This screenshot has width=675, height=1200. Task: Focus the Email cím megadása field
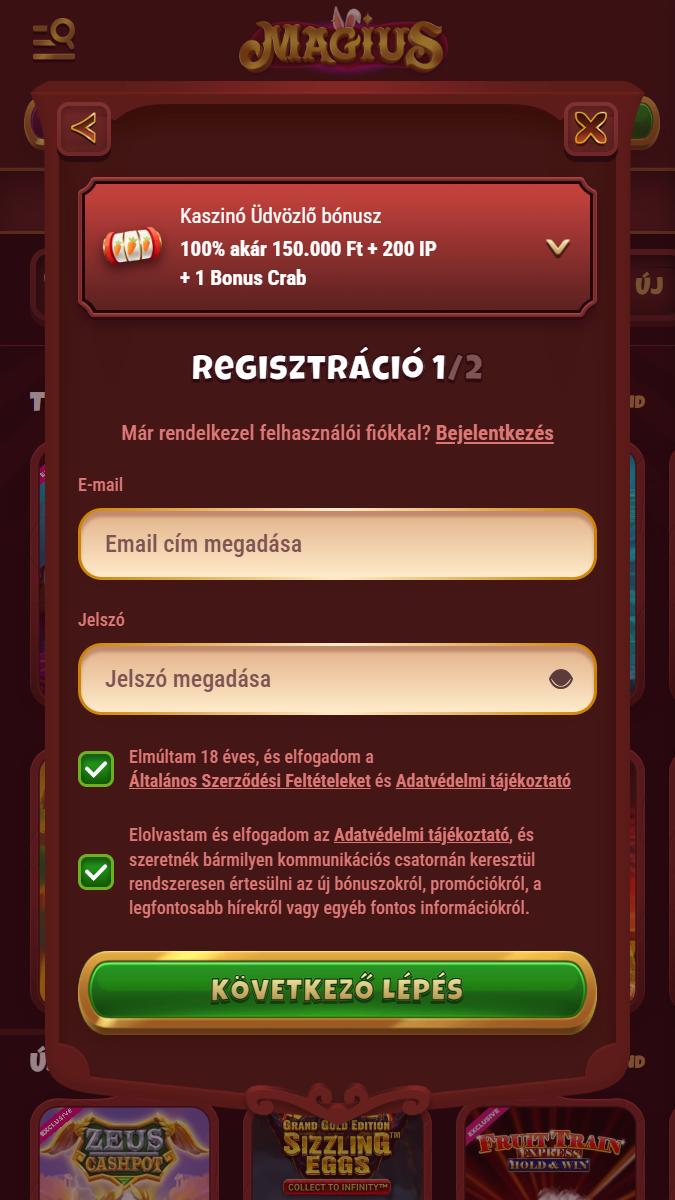click(x=337, y=544)
